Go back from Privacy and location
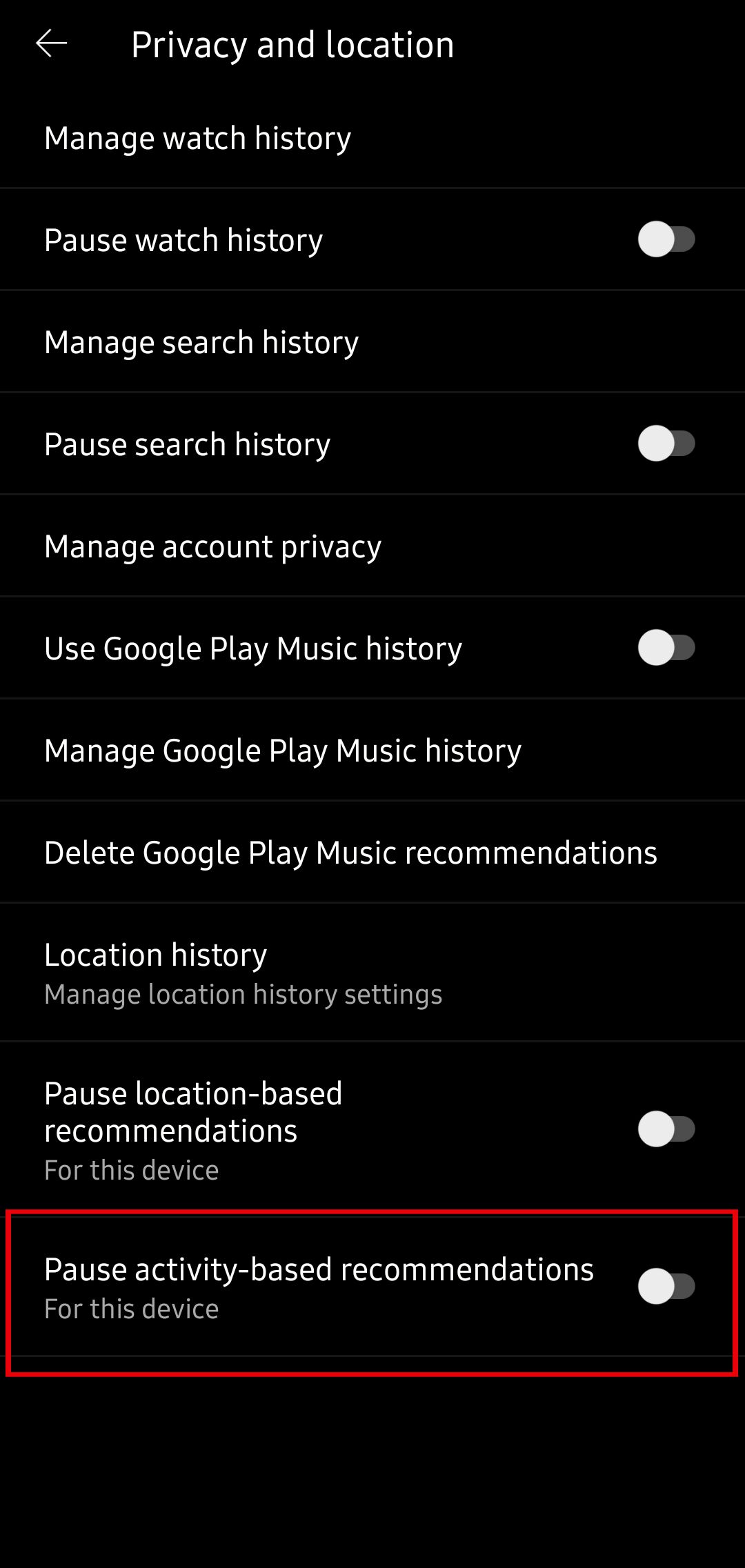Image resolution: width=745 pixels, height=1568 pixels. (52, 44)
